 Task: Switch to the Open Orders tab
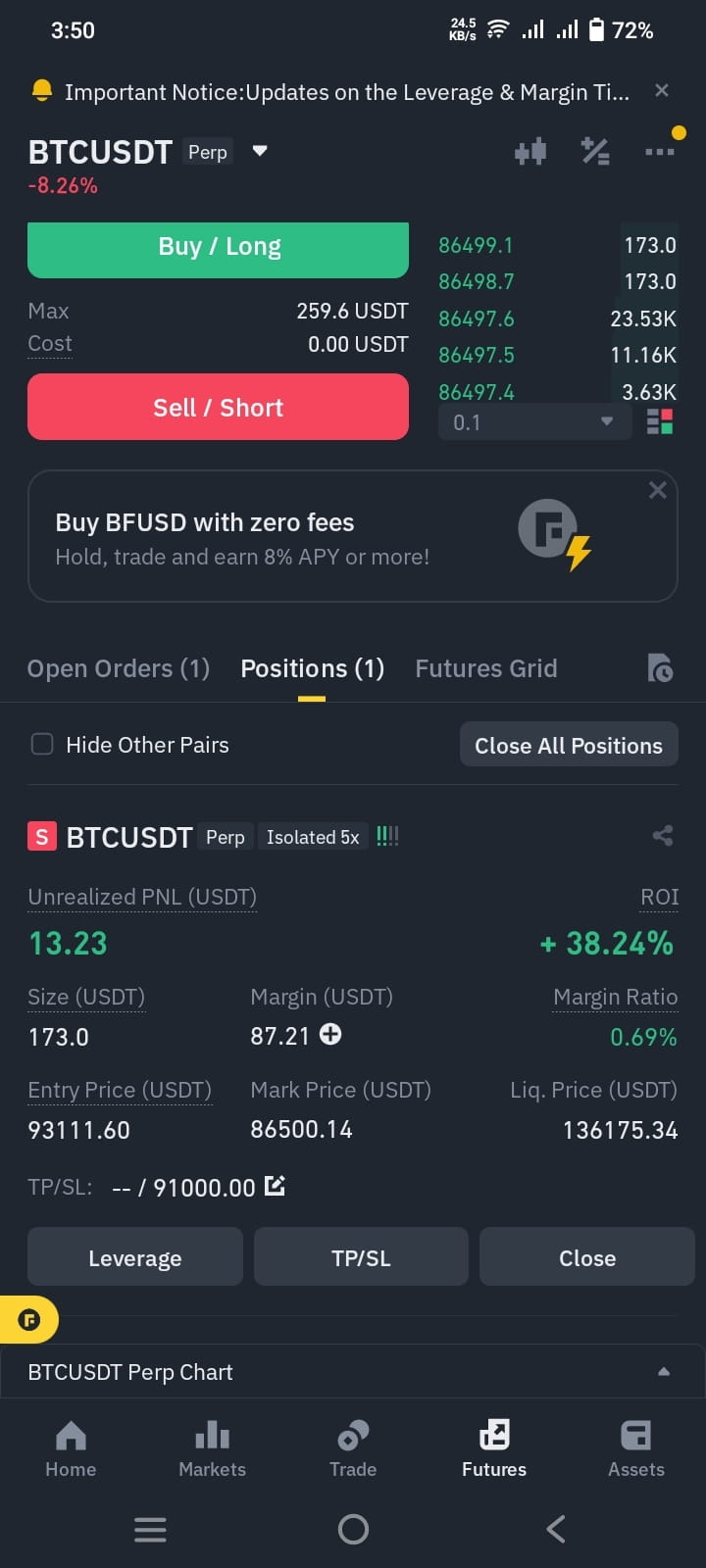point(119,668)
